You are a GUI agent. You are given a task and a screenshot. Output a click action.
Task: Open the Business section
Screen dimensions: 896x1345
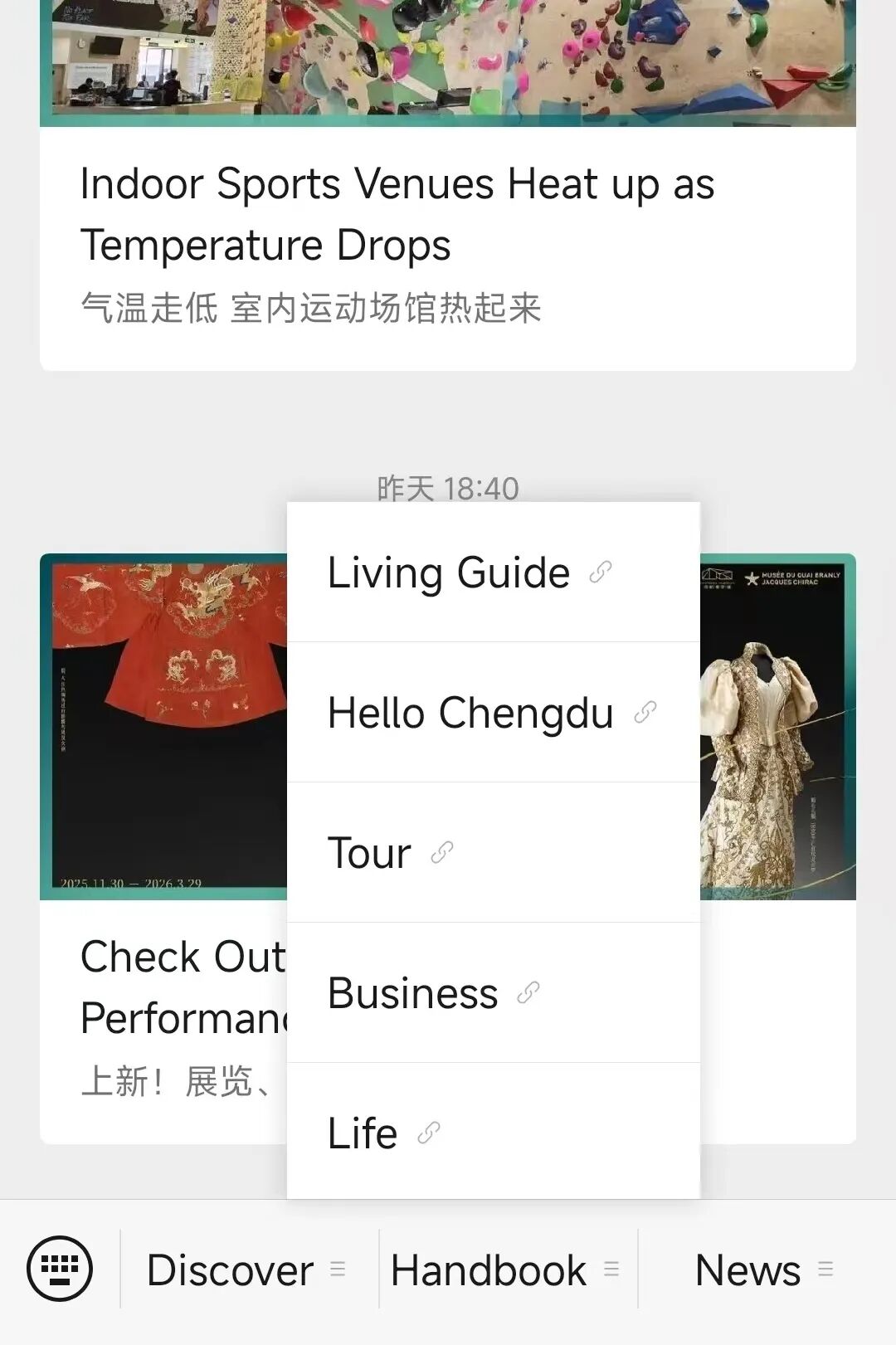(x=433, y=993)
